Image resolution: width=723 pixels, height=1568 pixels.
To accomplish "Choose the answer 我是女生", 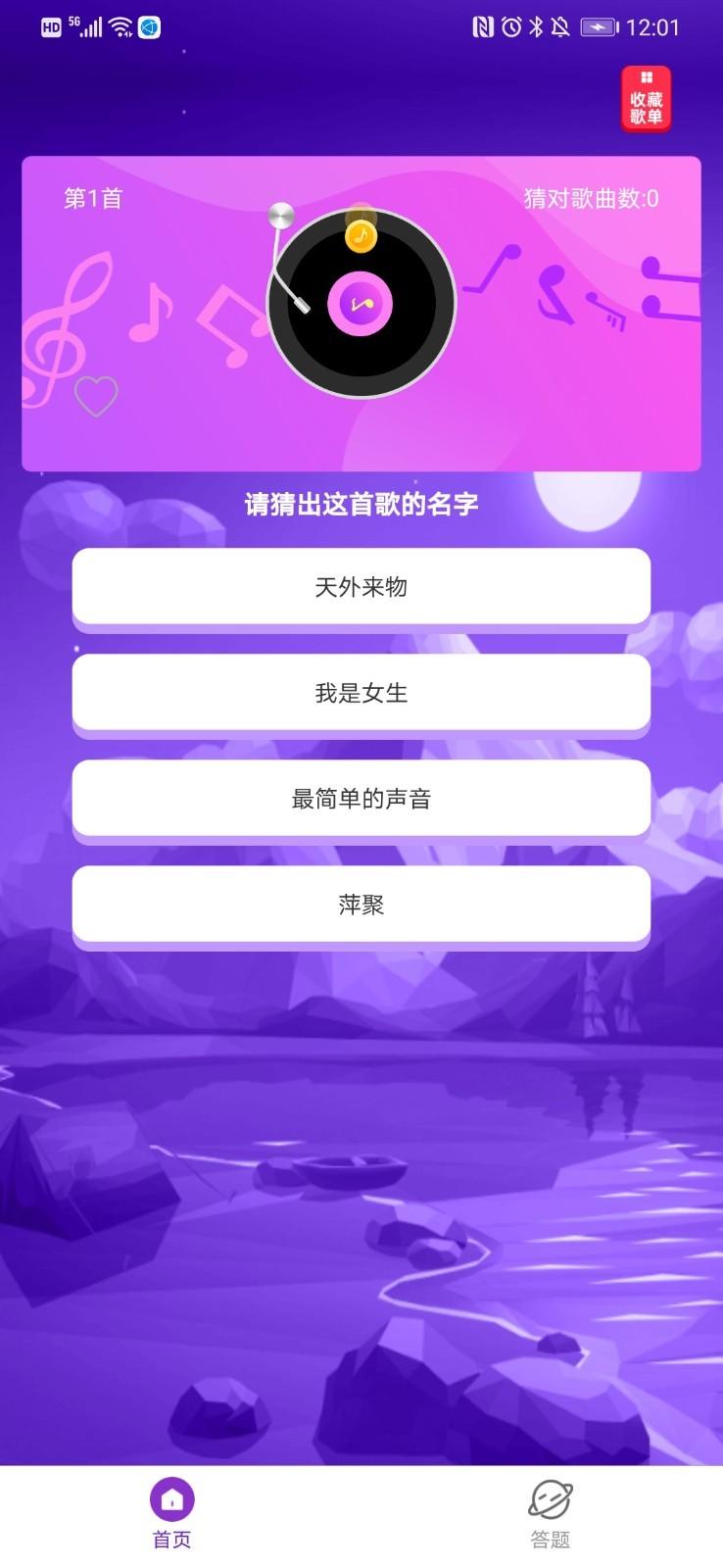I will tap(361, 692).
